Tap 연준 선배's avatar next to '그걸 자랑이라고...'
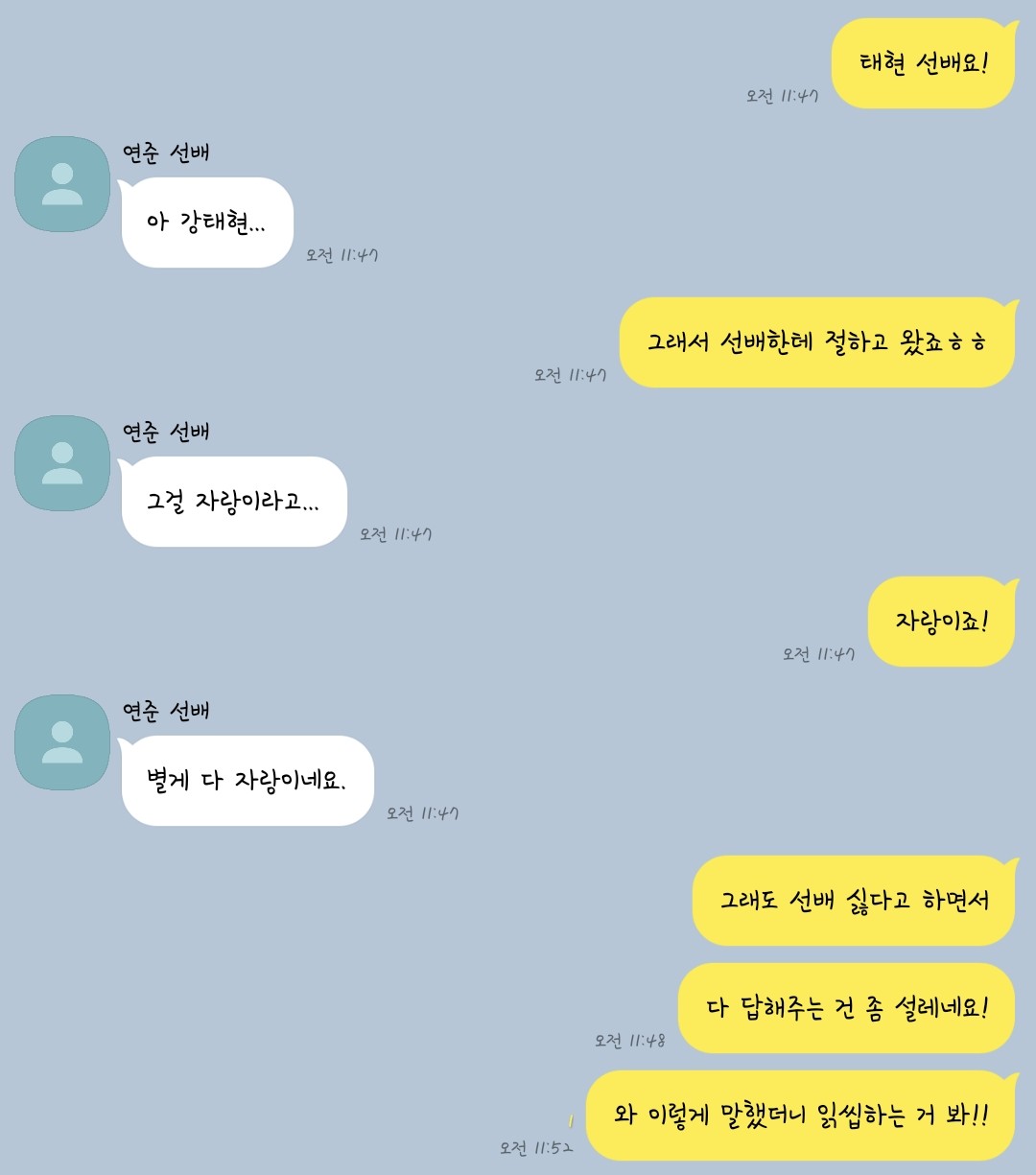 point(62,463)
